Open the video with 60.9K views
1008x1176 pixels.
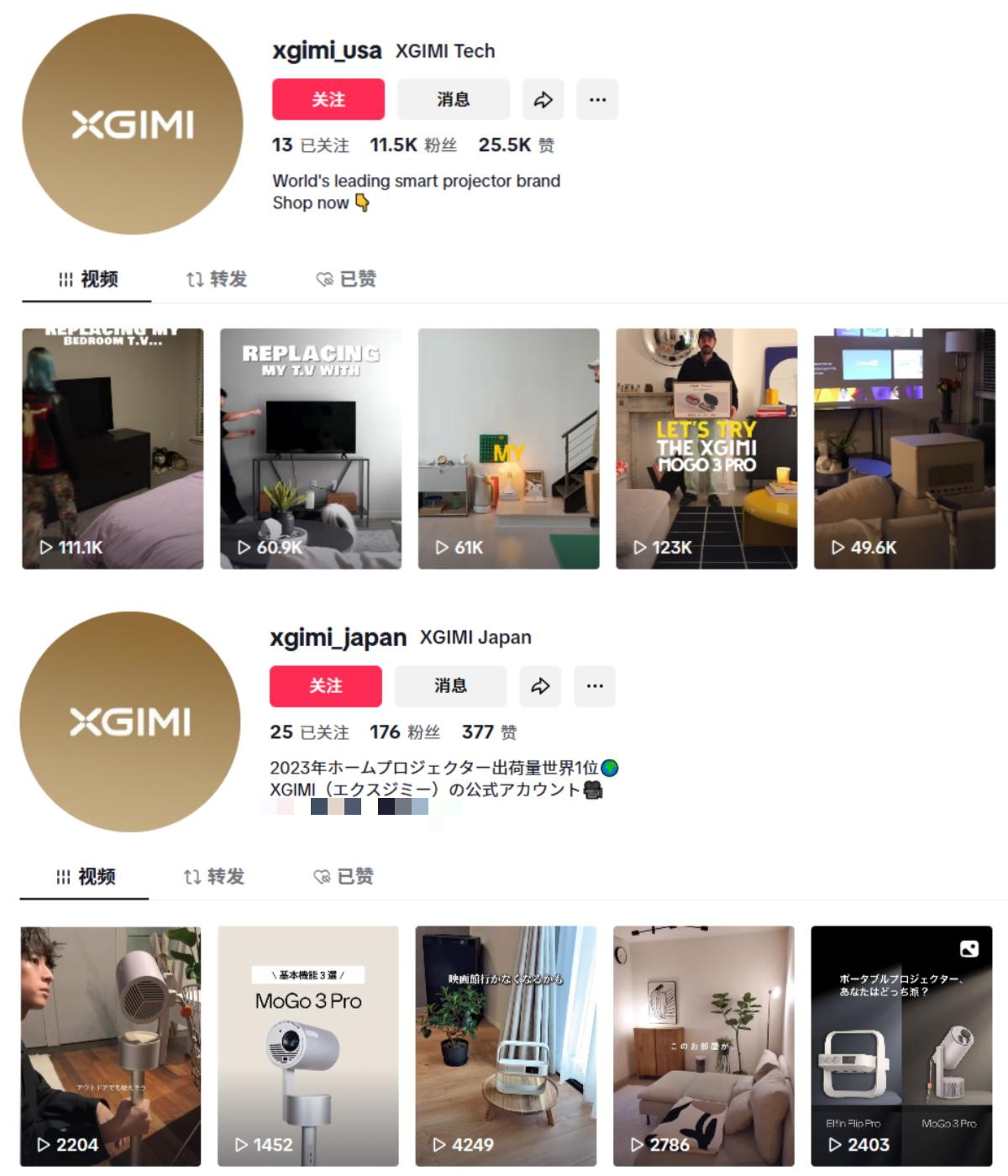(x=311, y=449)
